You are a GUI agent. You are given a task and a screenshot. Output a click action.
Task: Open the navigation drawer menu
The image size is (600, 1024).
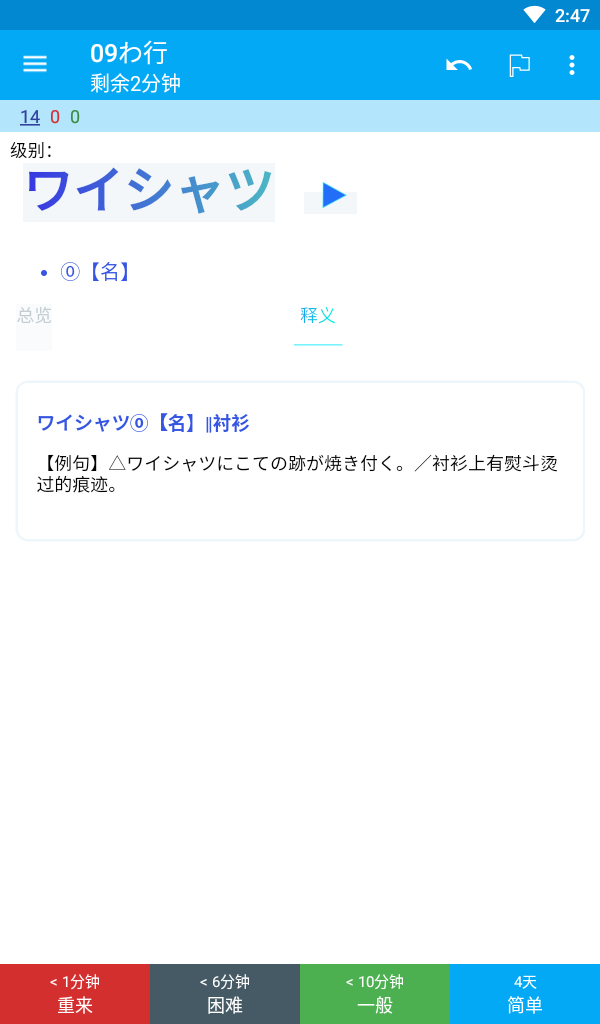pos(35,64)
